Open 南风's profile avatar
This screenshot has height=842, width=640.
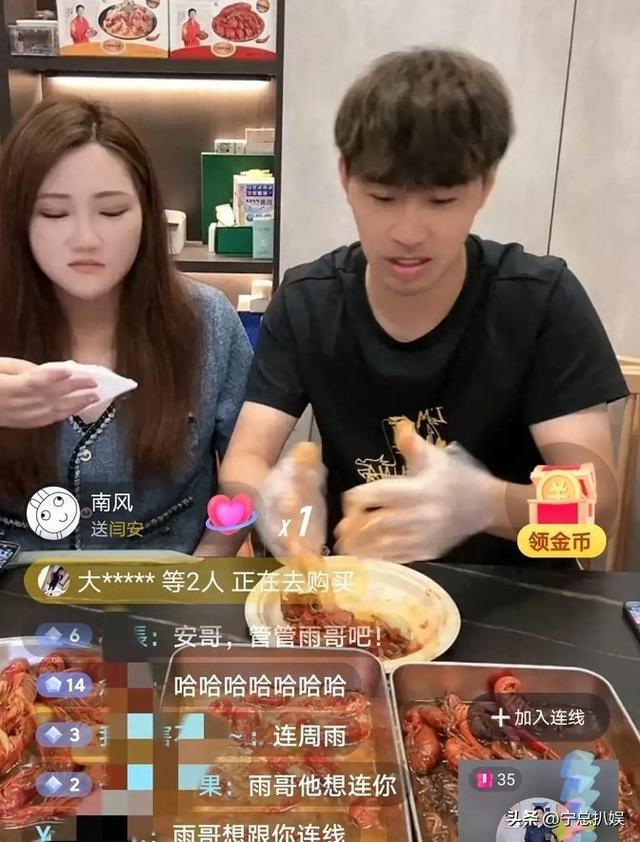click(52, 512)
